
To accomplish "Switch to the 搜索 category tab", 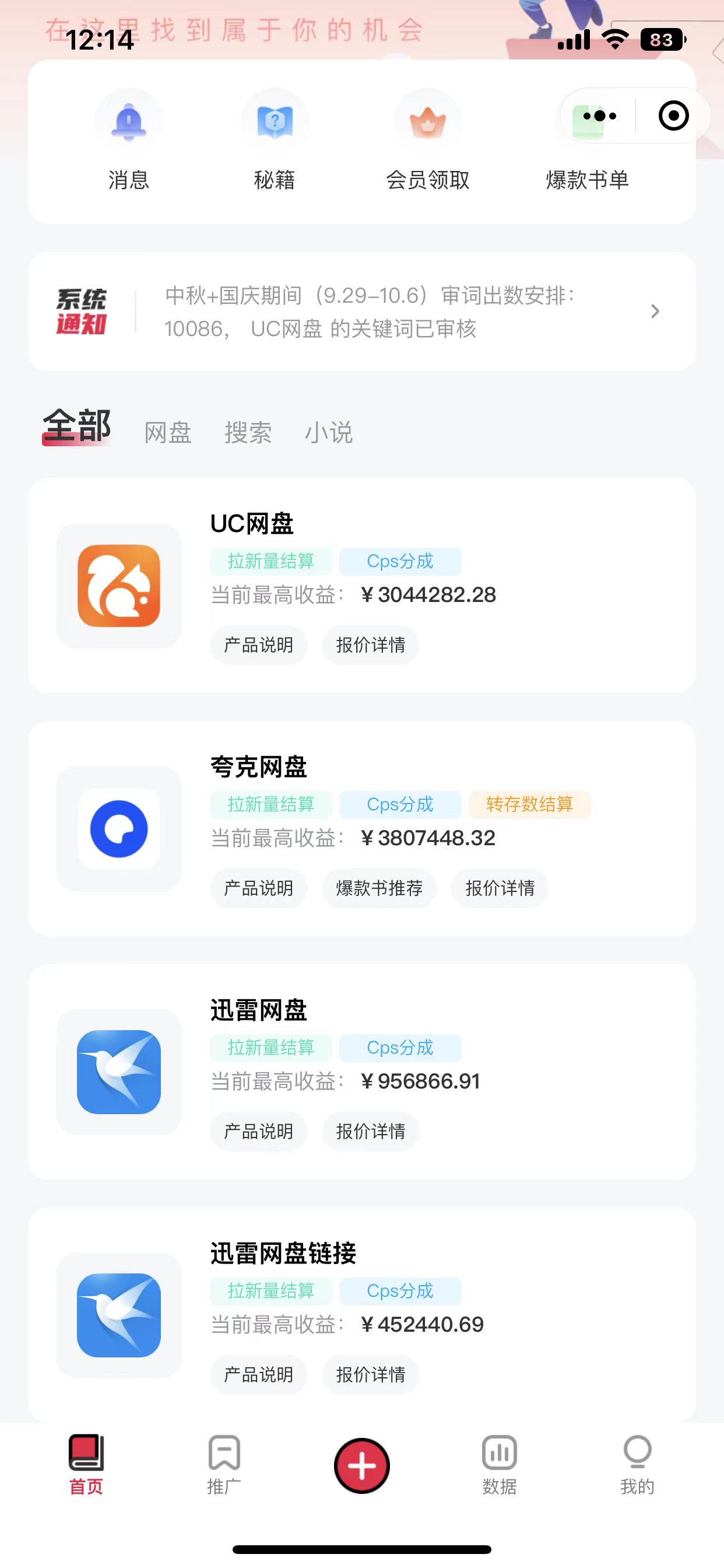I will [x=248, y=433].
